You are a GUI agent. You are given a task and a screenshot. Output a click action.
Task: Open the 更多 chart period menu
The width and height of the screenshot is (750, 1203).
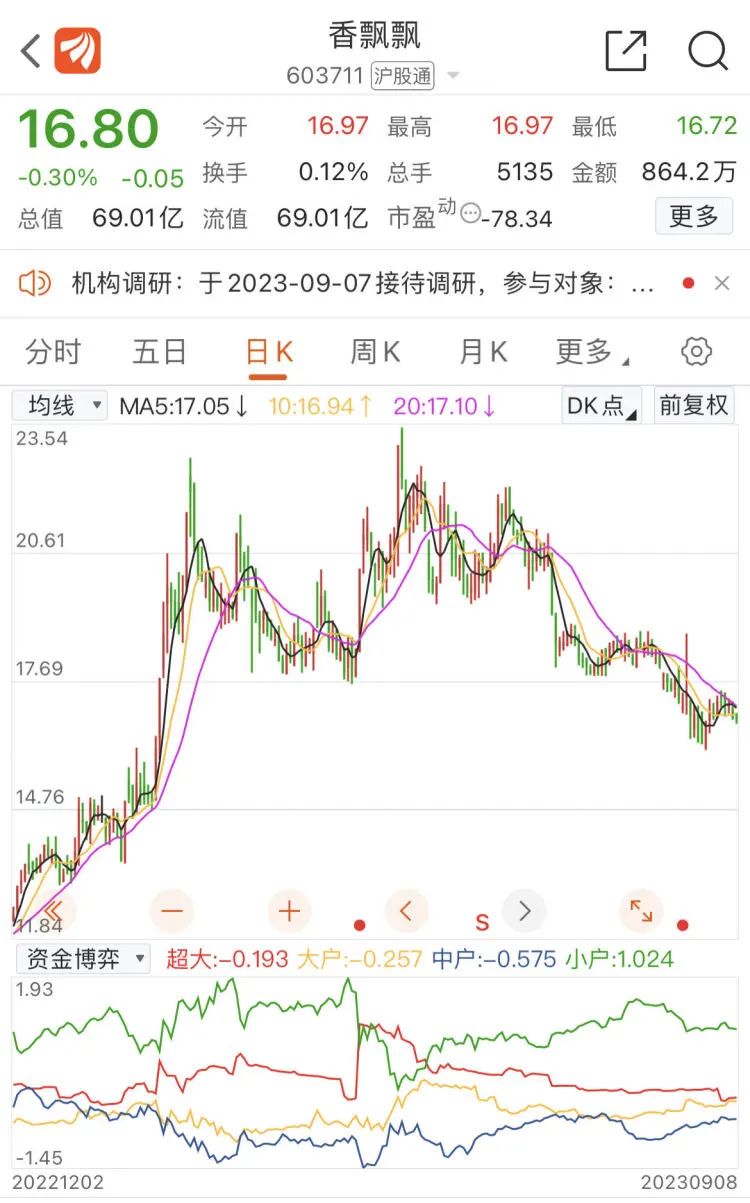click(590, 352)
